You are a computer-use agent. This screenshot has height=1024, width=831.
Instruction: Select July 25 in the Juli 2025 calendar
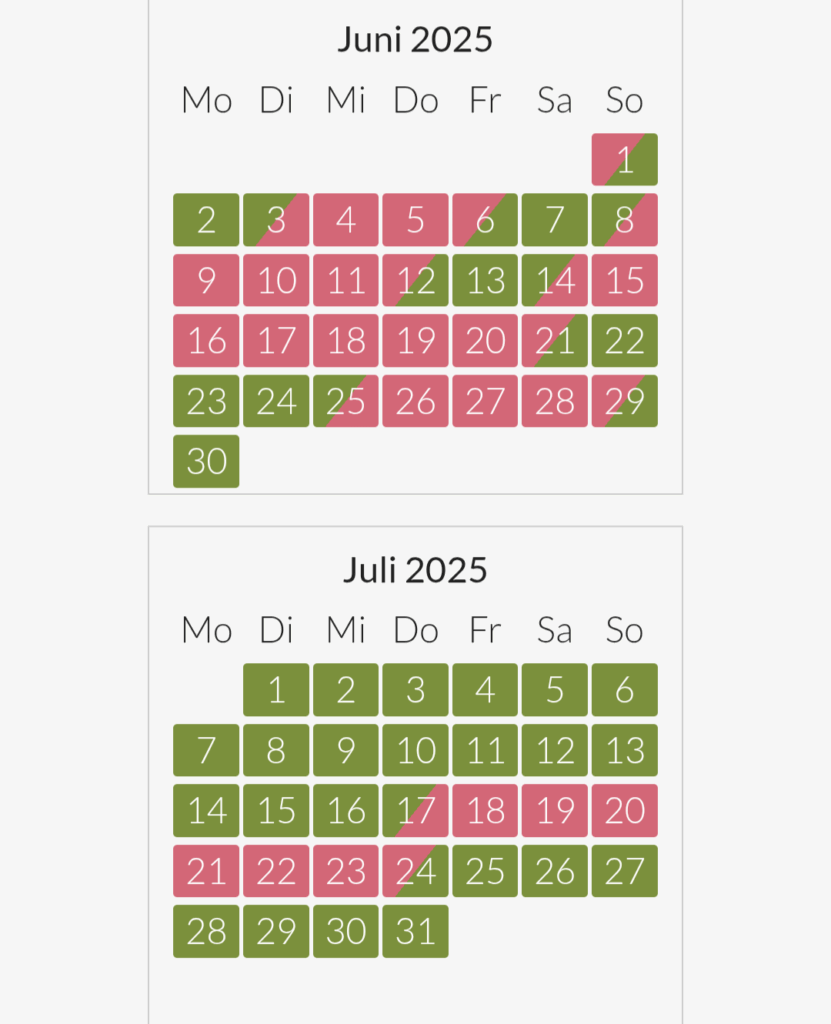point(485,871)
